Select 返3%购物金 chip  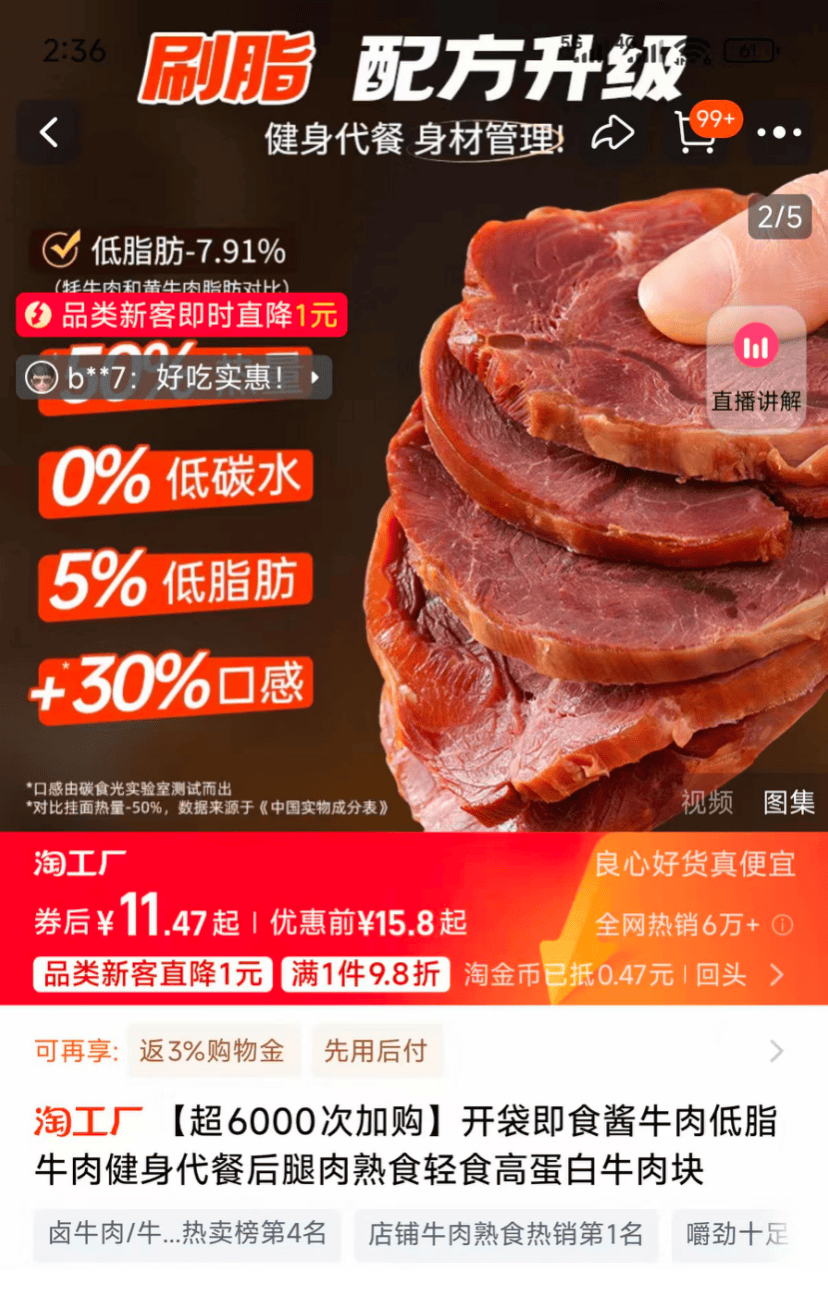[x=212, y=1051]
